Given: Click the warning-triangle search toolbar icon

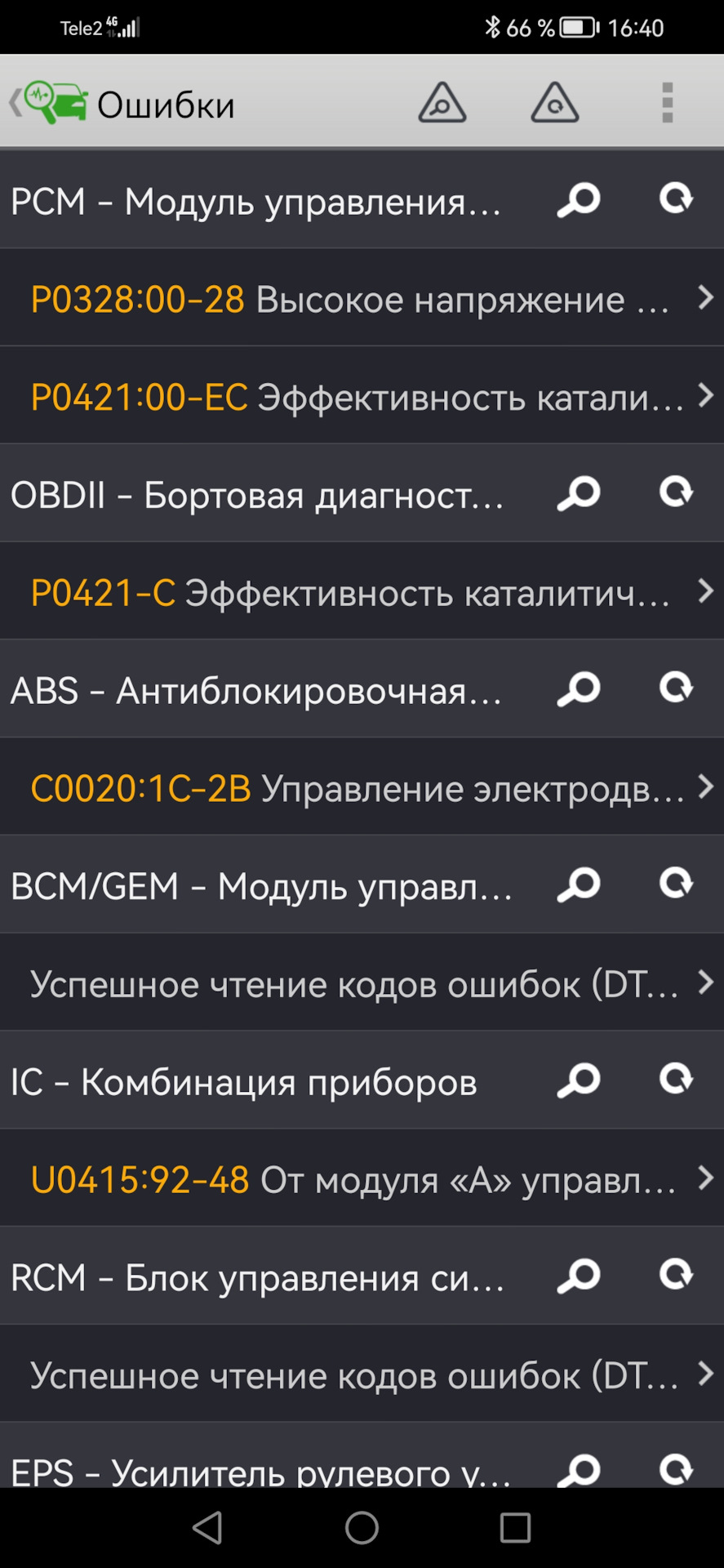Looking at the screenshot, I should [x=442, y=105].
